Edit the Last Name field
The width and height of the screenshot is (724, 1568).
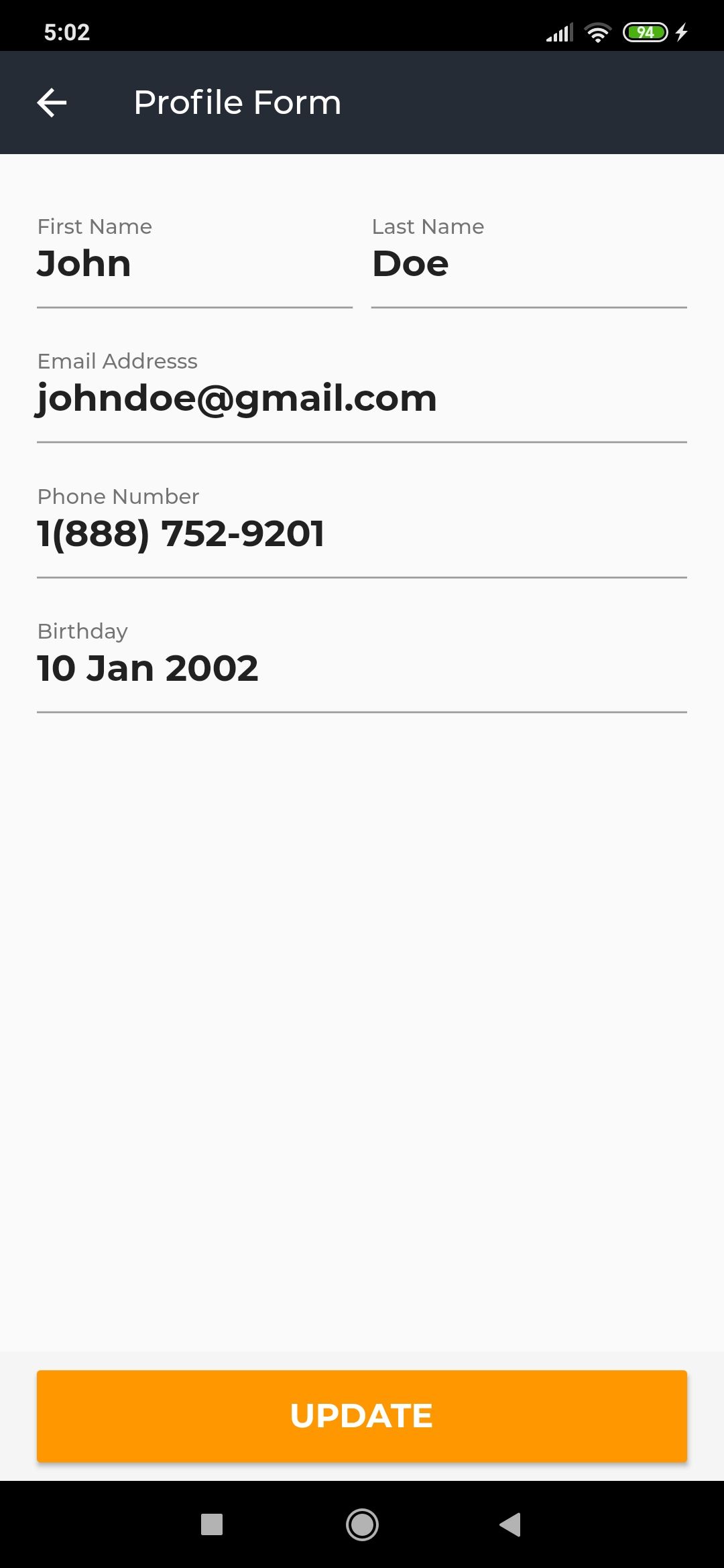[x=528, y=263]
